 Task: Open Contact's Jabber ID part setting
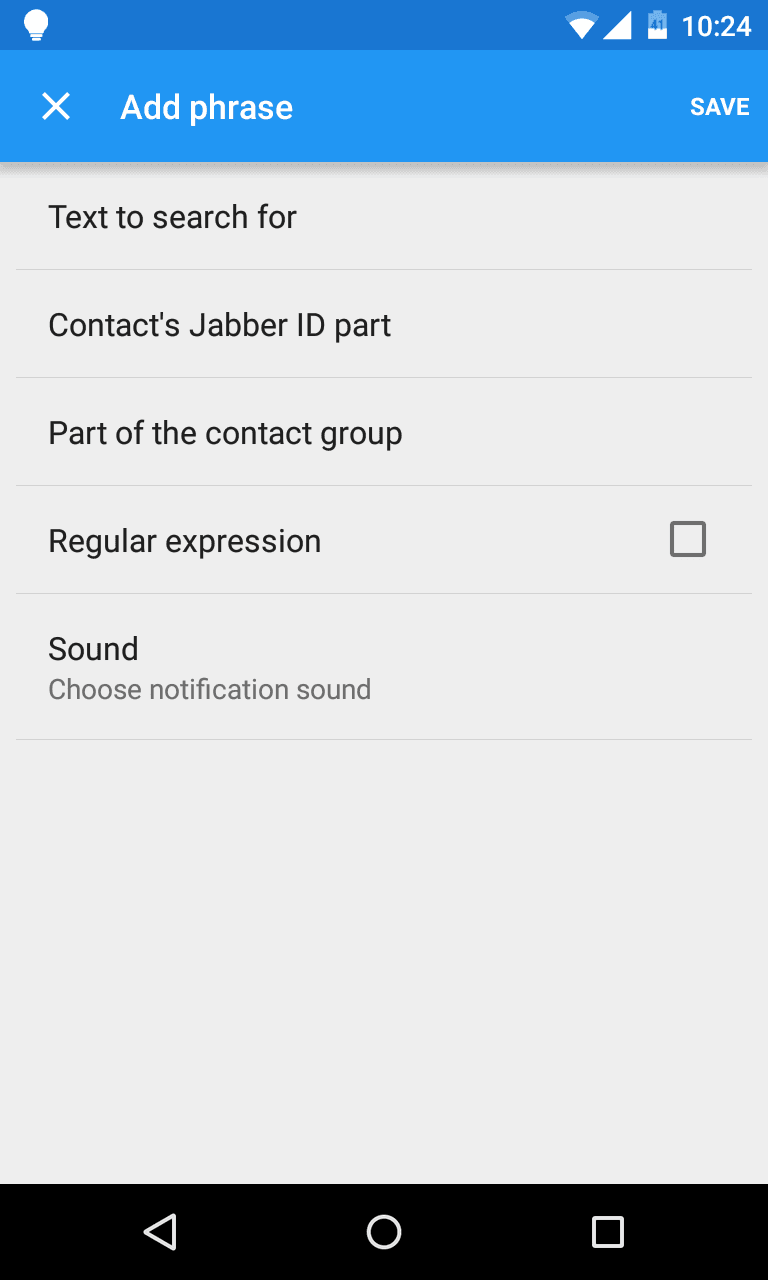tap(384, 325)
